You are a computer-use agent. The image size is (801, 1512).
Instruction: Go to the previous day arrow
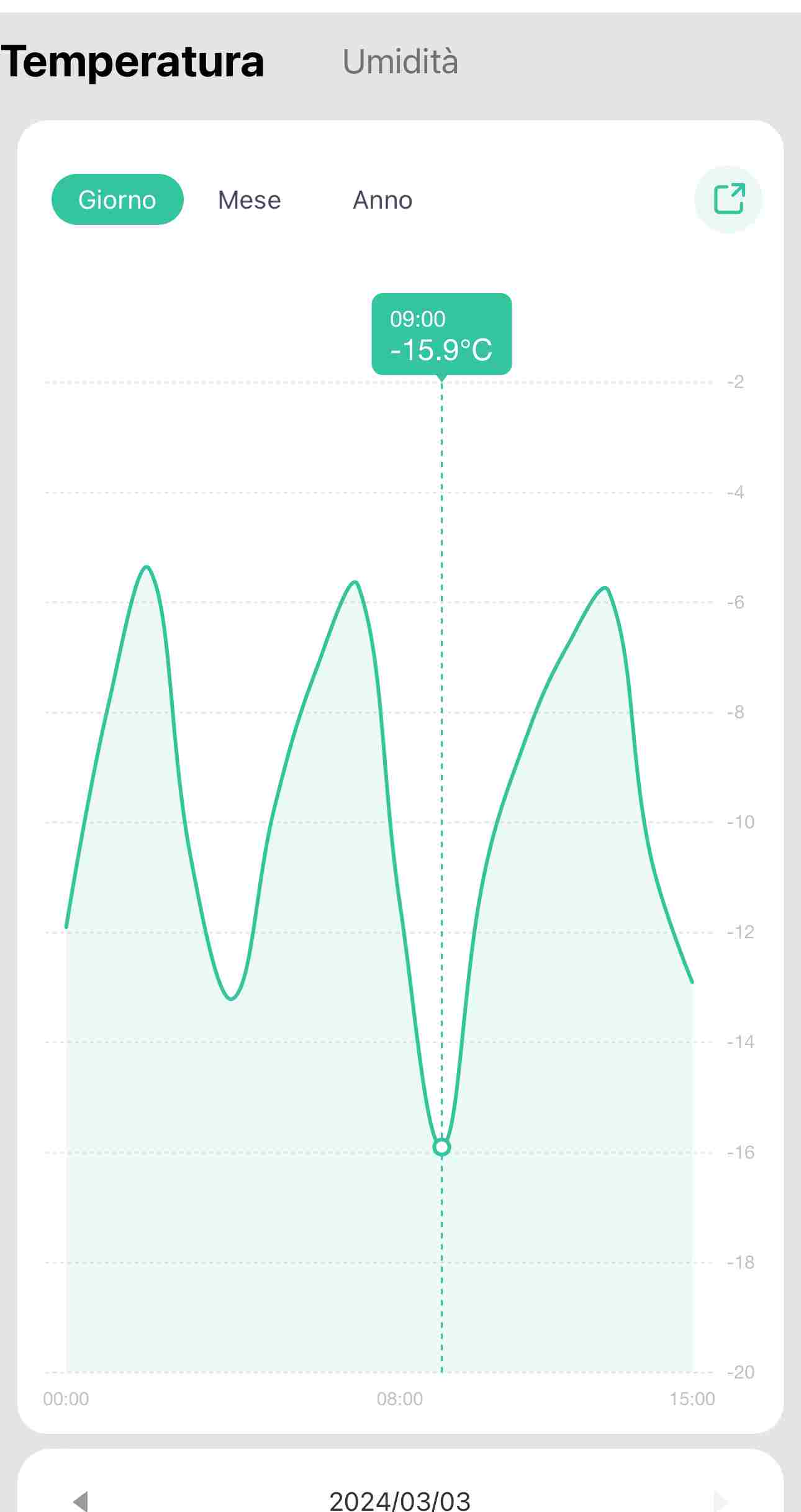pyautogui.click(x=81, y=1501)
